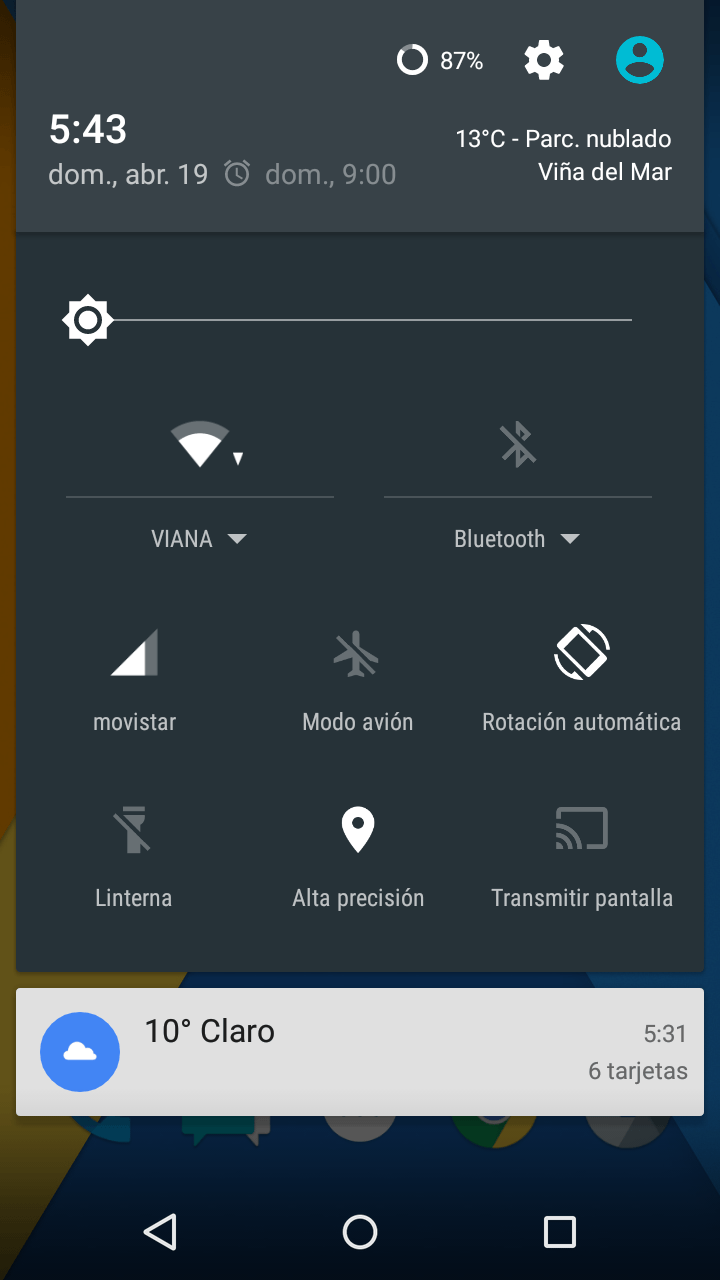
Task: Open the alarm set for dom., 9:00
Action: click(x=312, y=174)
